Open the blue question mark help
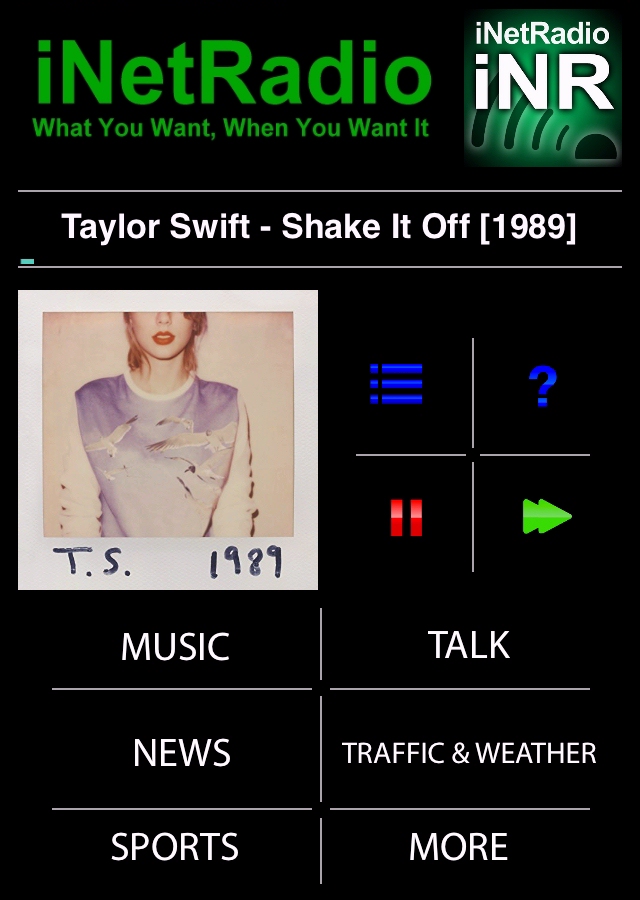Viewport: 640px width, 900px height. tap(542, 386)
